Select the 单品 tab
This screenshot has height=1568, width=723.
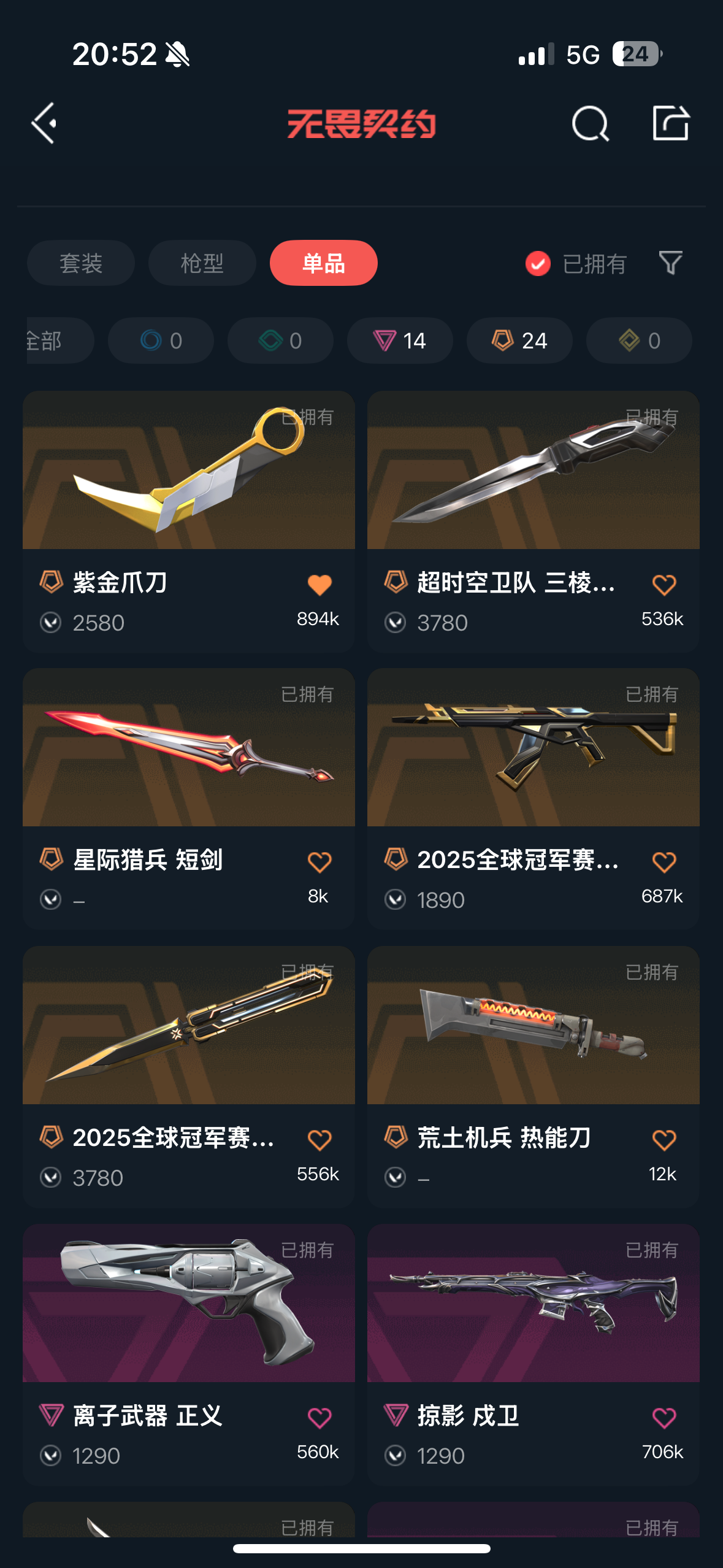coord(323,263)
